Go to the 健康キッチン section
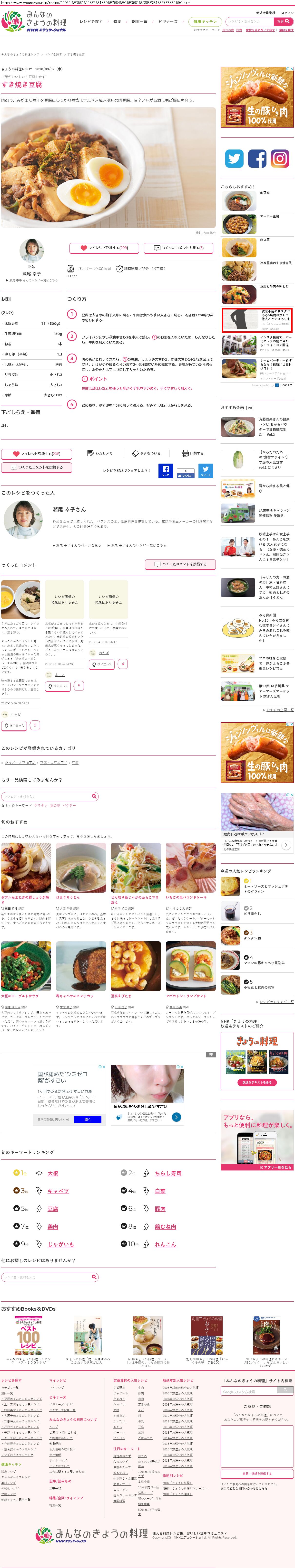This screenshot has height=1568, width=295. click(x=205, y=21)
